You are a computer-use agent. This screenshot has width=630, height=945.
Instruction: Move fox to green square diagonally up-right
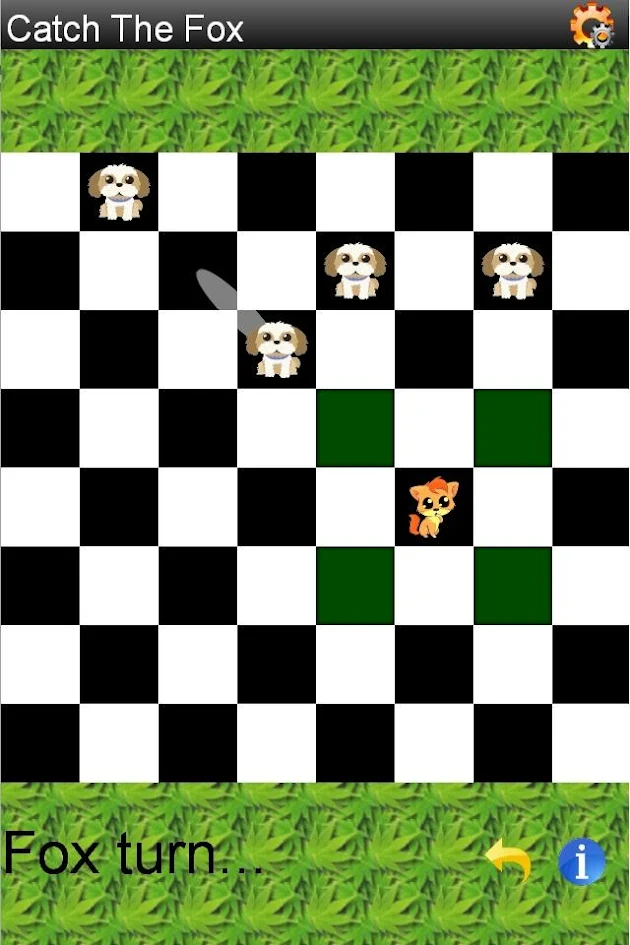point(512,428)
